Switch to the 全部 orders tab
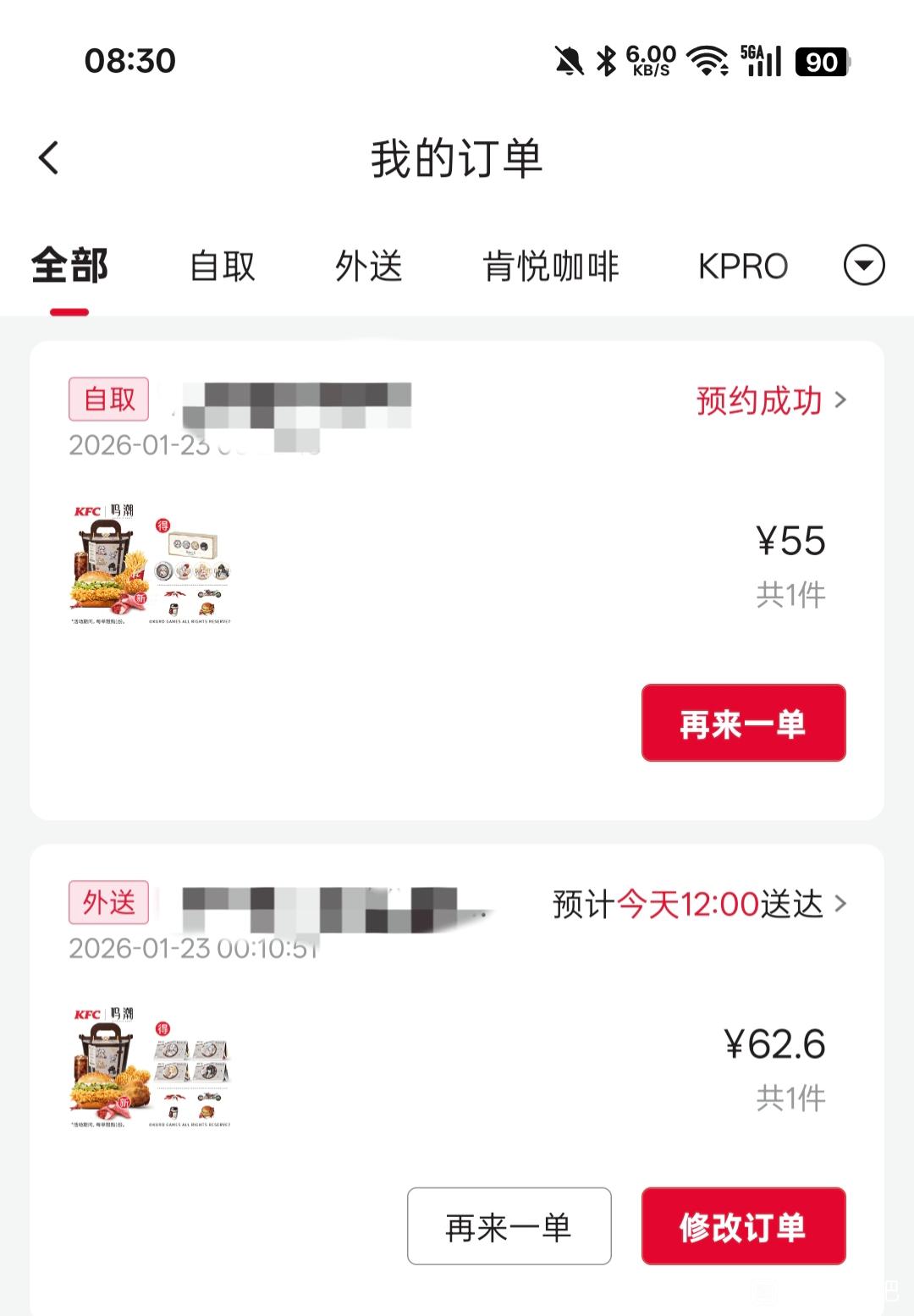This screenshot has height=1316, width=914. coord(69,267)
